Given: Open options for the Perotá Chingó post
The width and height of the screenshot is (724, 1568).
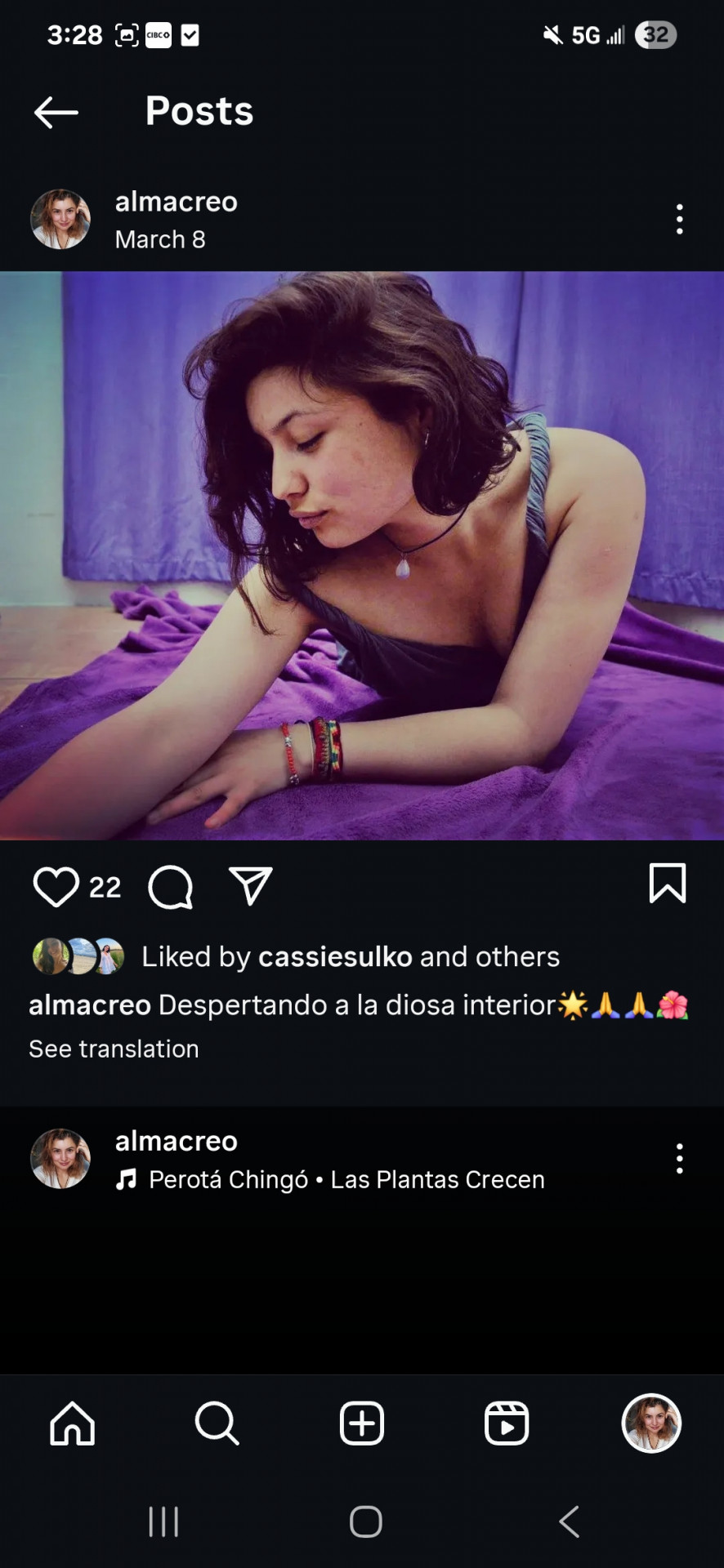Looking at the screenshot, I should [x=679, y=1159].
